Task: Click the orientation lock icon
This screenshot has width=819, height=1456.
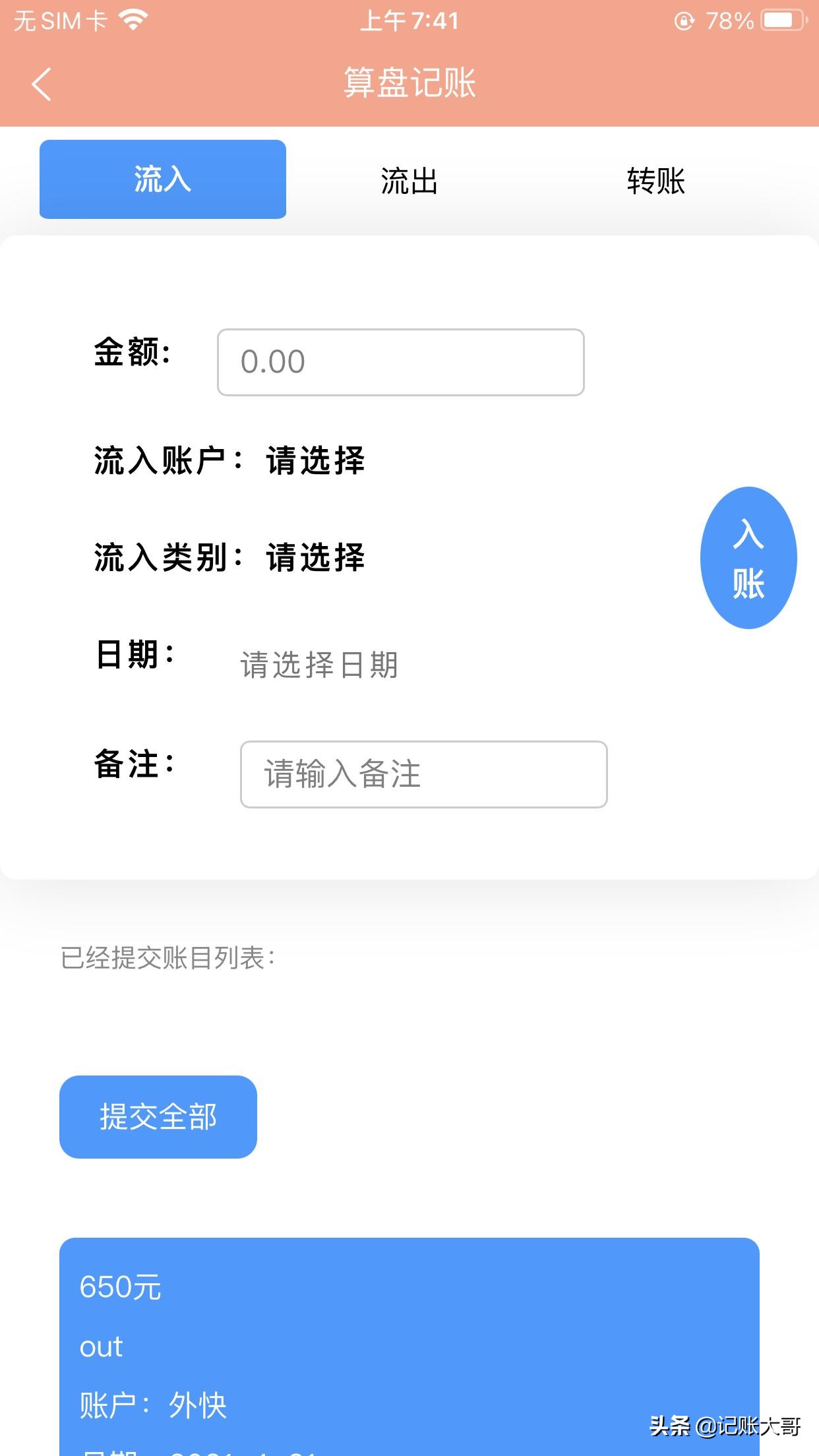Action: click(683, 20)
